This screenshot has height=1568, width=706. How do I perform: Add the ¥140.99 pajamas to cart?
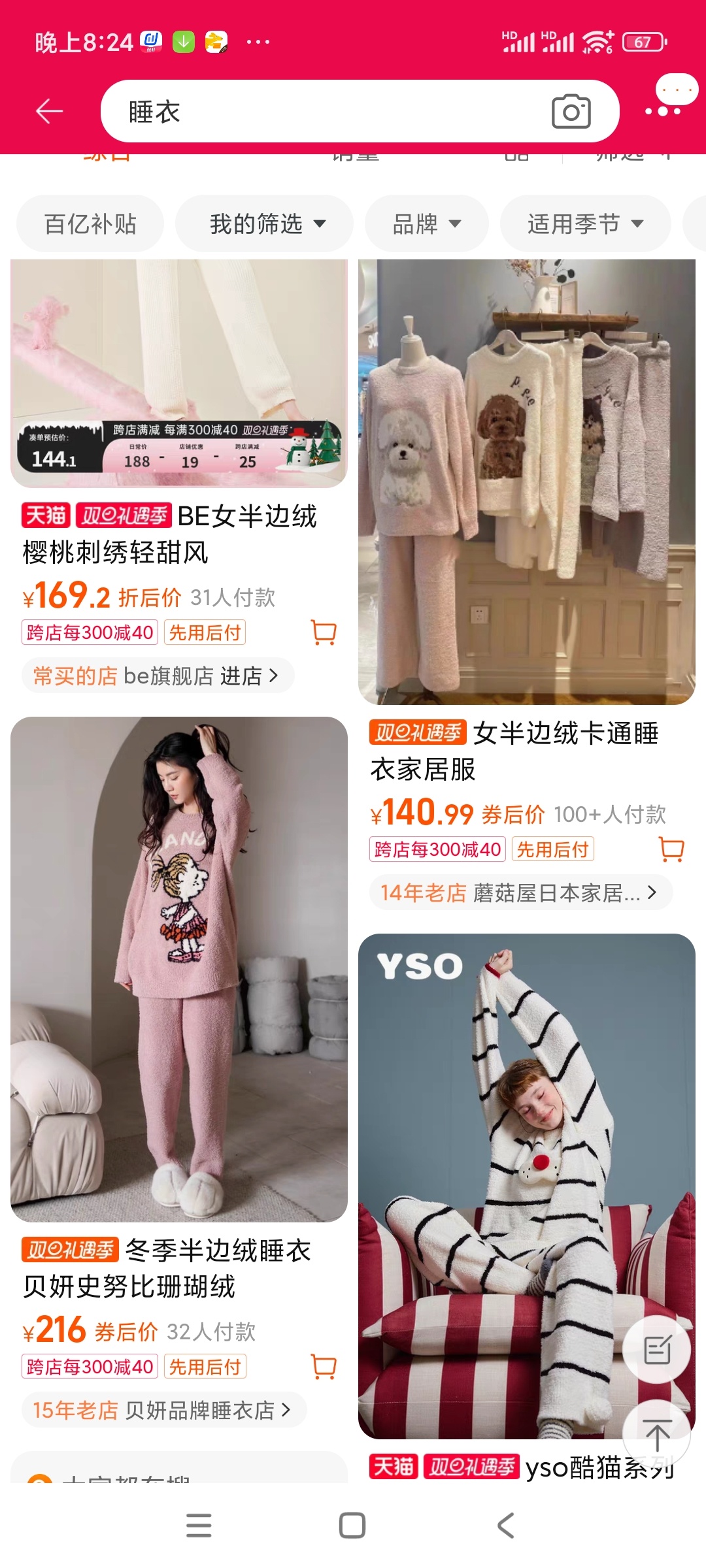(x=671, y=849)
